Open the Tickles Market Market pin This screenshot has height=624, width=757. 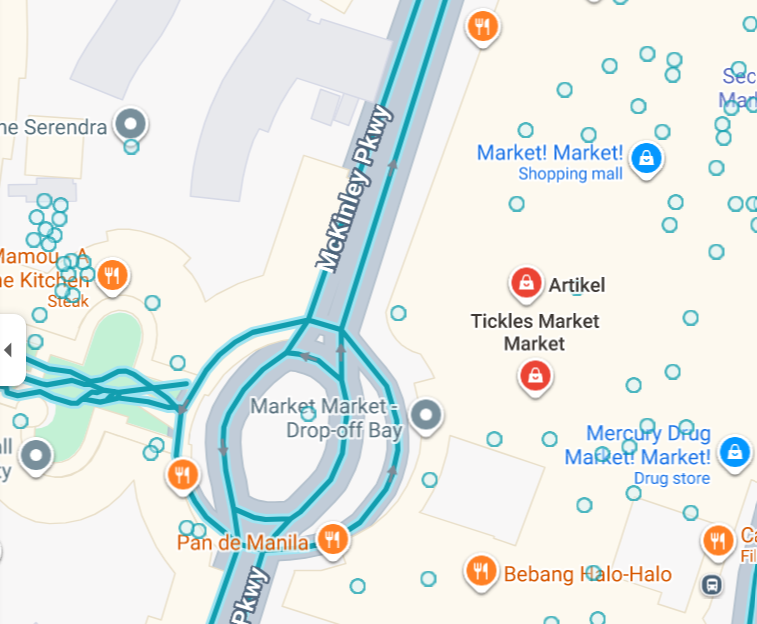536,376
